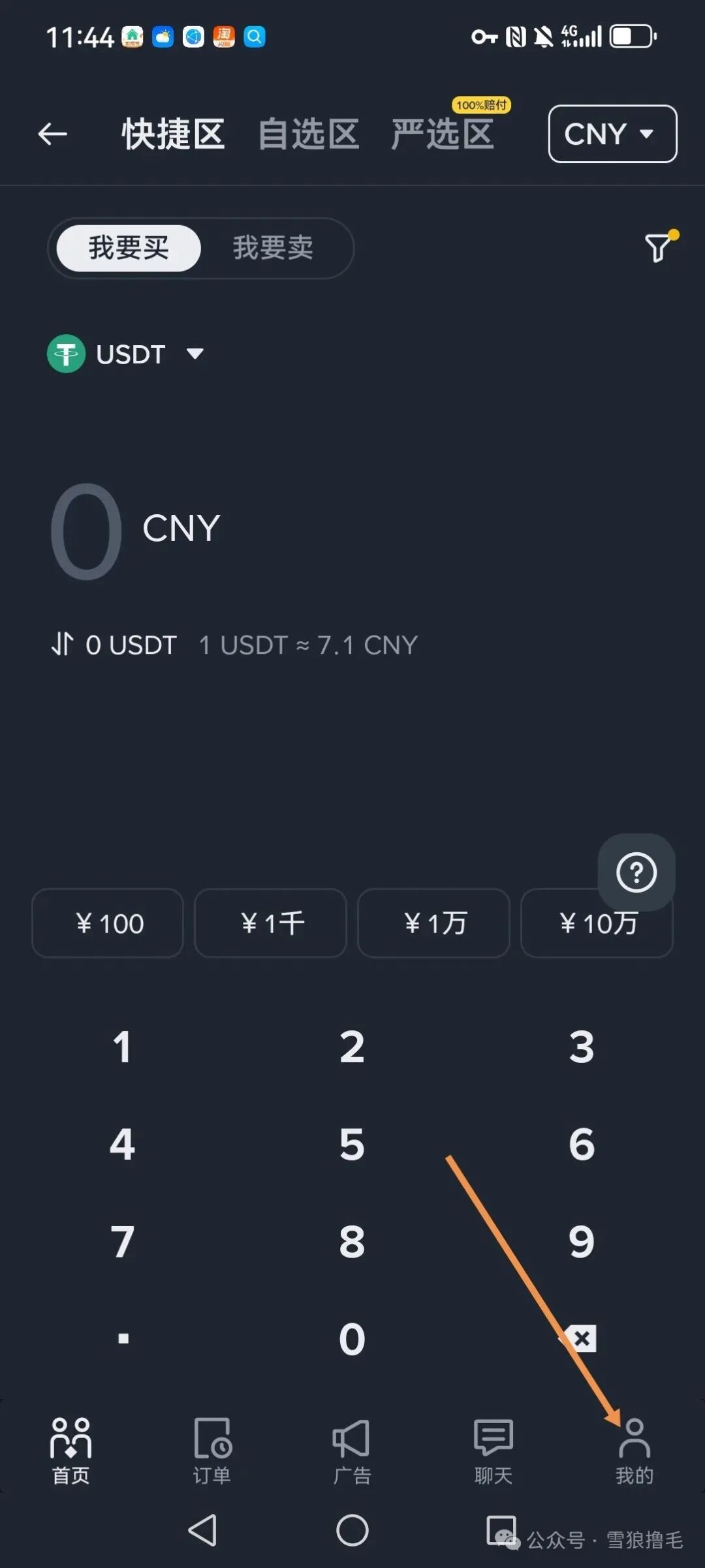Image resolution: width=705 pixels, height=1568 pixels.
Task: Choose the ¥100 quick amount
Action: click(108, 923)
